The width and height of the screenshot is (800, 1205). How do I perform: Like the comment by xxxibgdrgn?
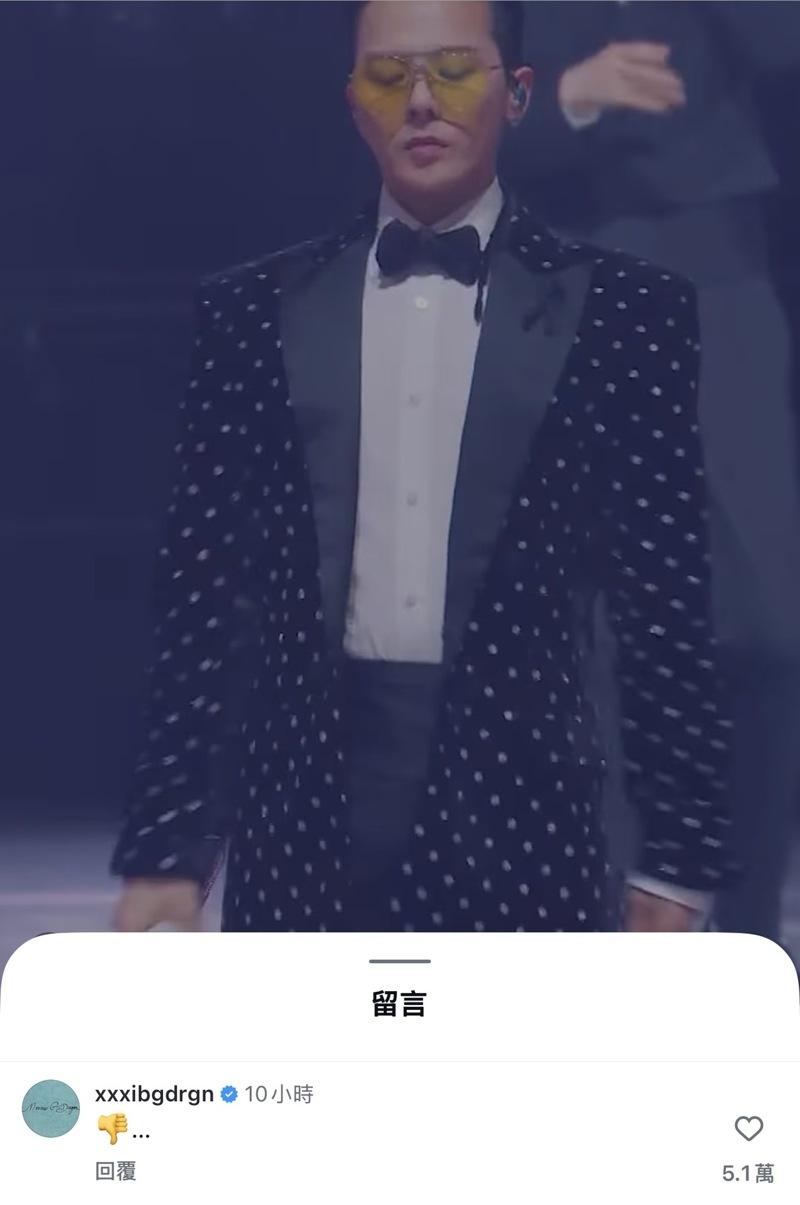pyautogui.click(x=748, y=1129)
